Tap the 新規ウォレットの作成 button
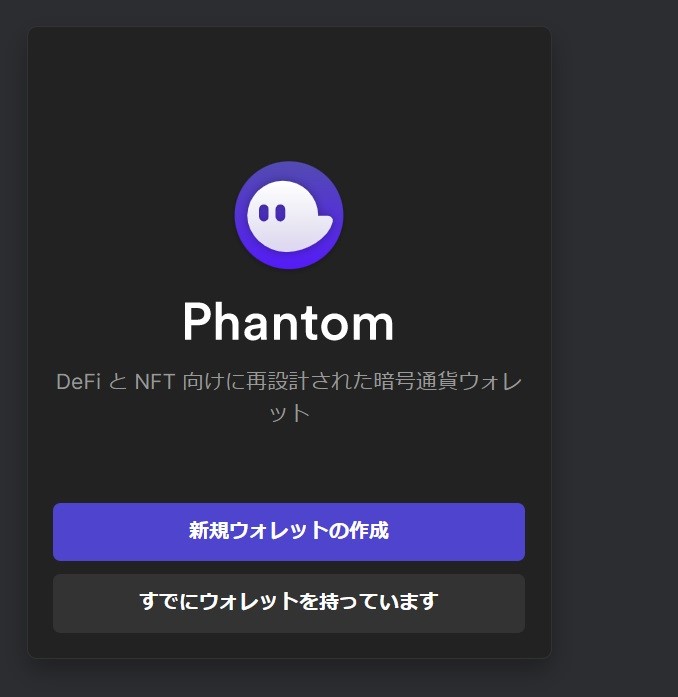Screen dimensions: 678x697 tap(288, 531)
